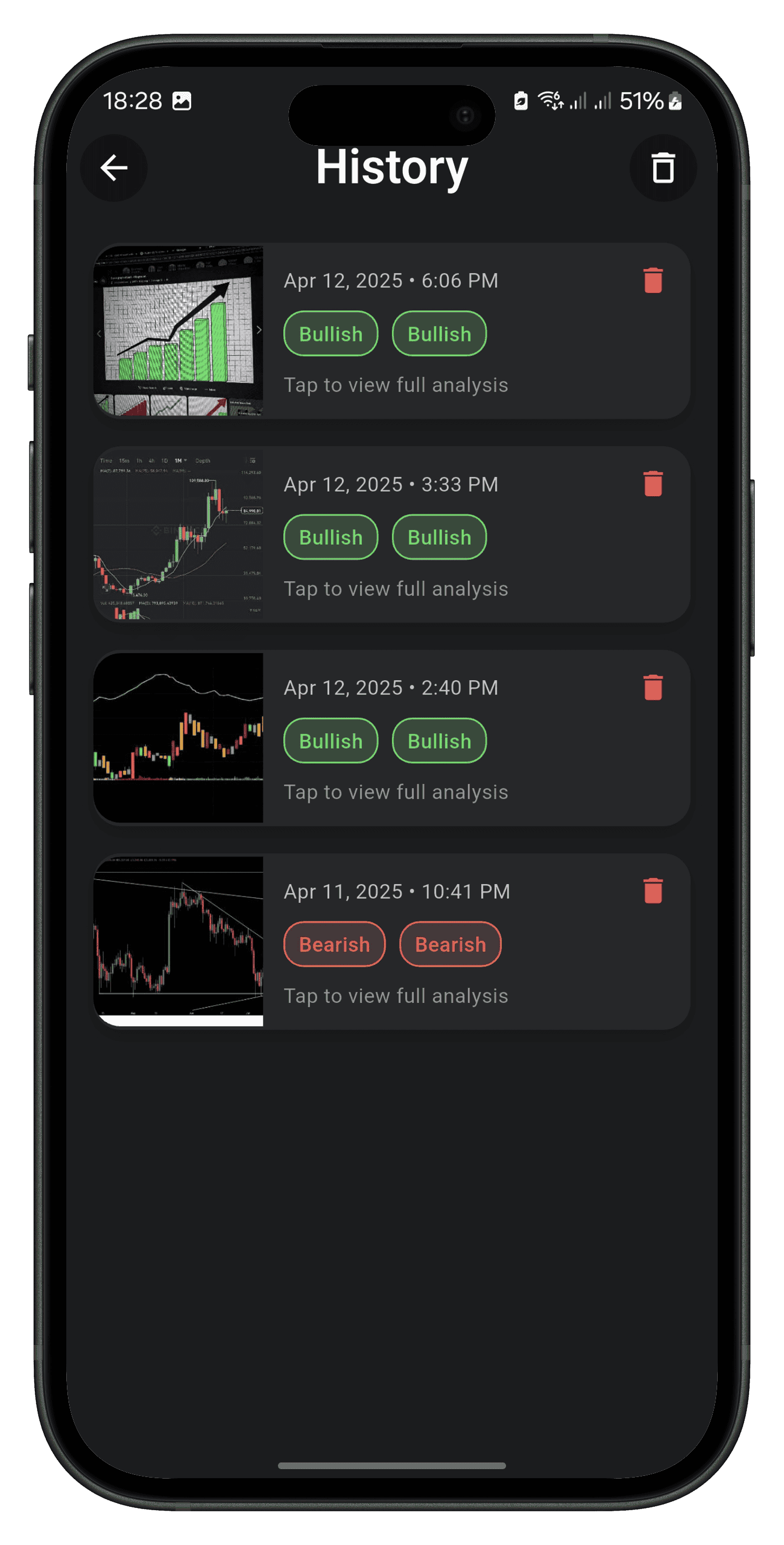Image resolution: width=784 pixels, height=1545 pixels.
Task: View full analysis from Apr 12, 3:33 PM
Action: (396, 588)
